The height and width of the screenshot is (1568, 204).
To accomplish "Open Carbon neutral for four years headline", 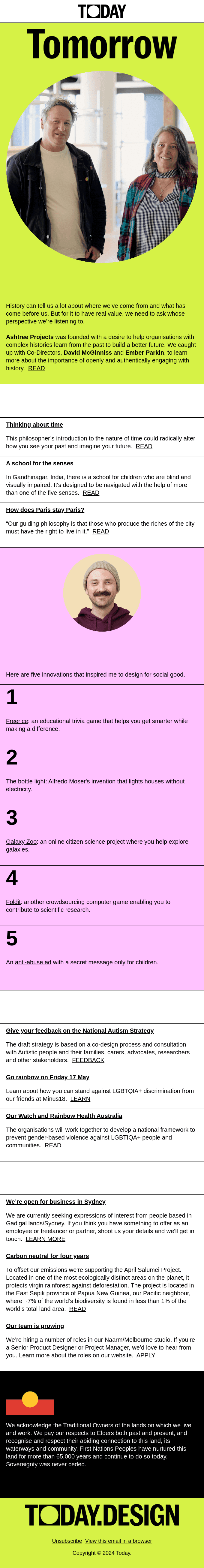I will click(x=47, y=1255).
